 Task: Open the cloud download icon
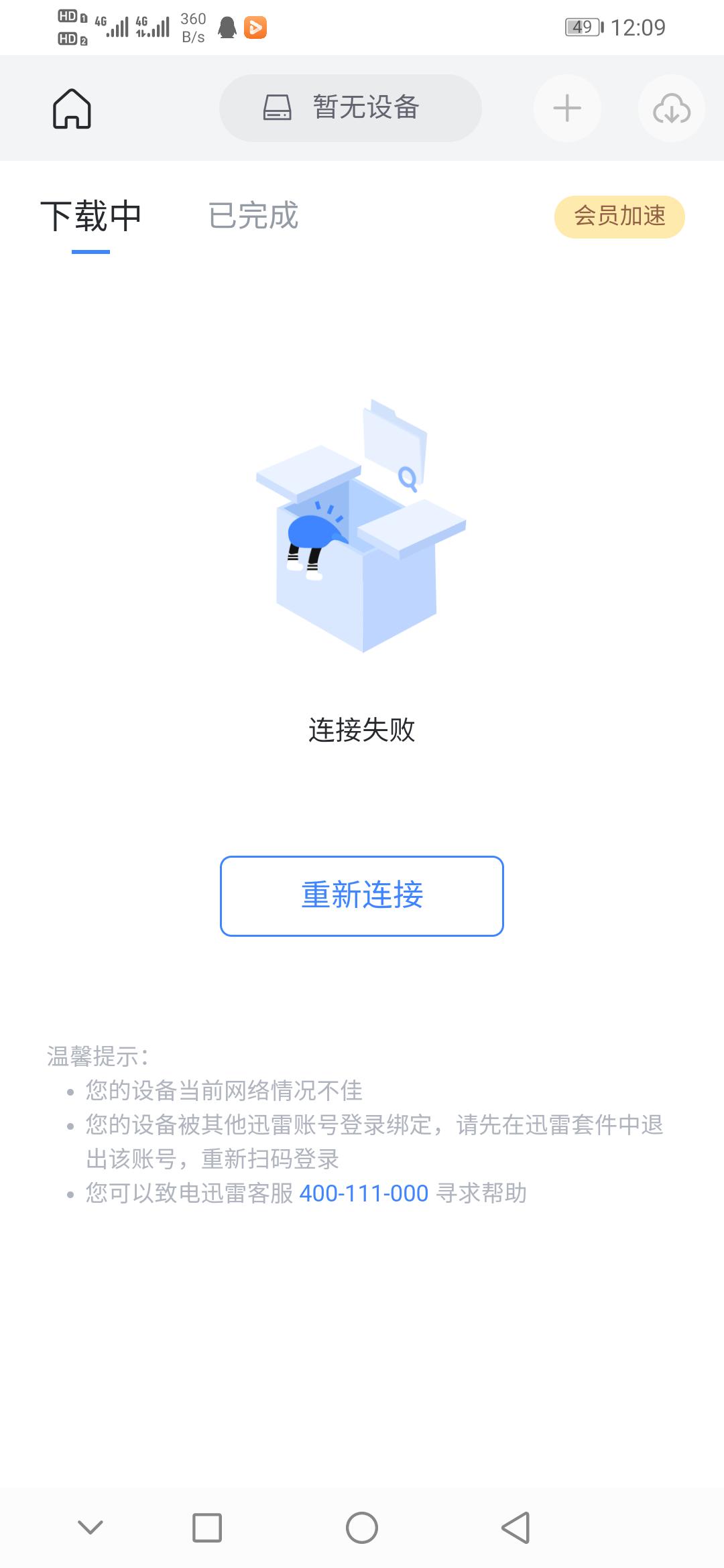click(x=672, y=108)
